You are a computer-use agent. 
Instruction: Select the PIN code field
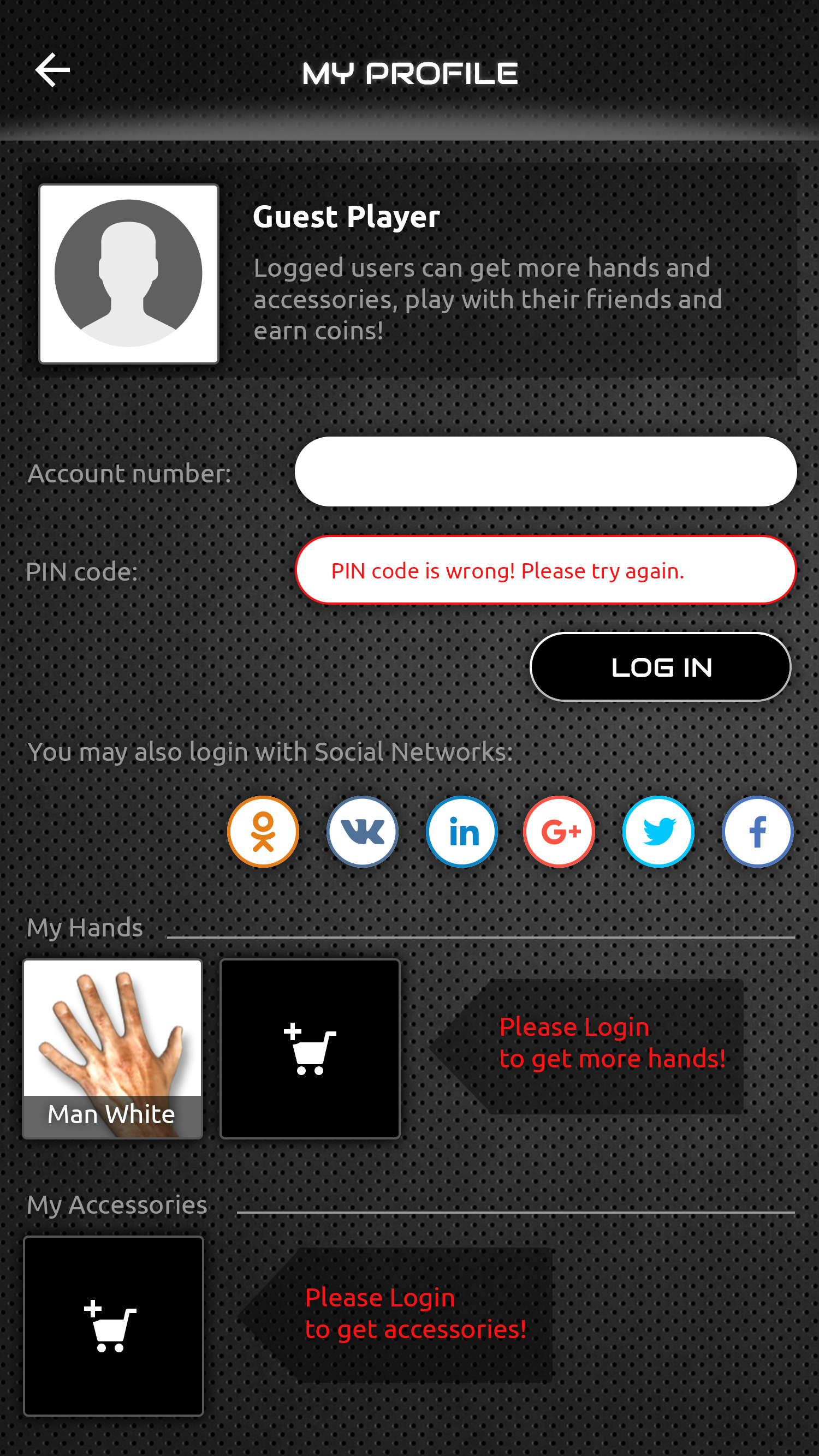pos(545,570)
